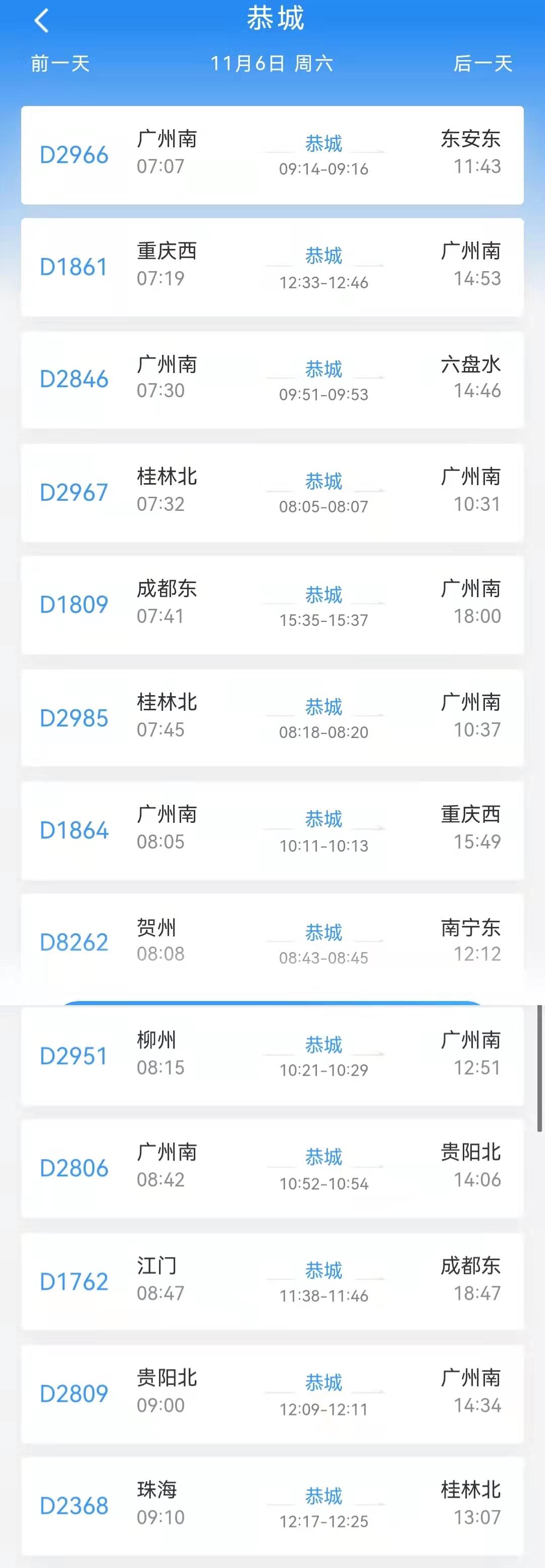Image resolution: width=545 pixels, height=1568 pixels.
Task: Open train D2966 to 东安东
Action: (272, 154)
